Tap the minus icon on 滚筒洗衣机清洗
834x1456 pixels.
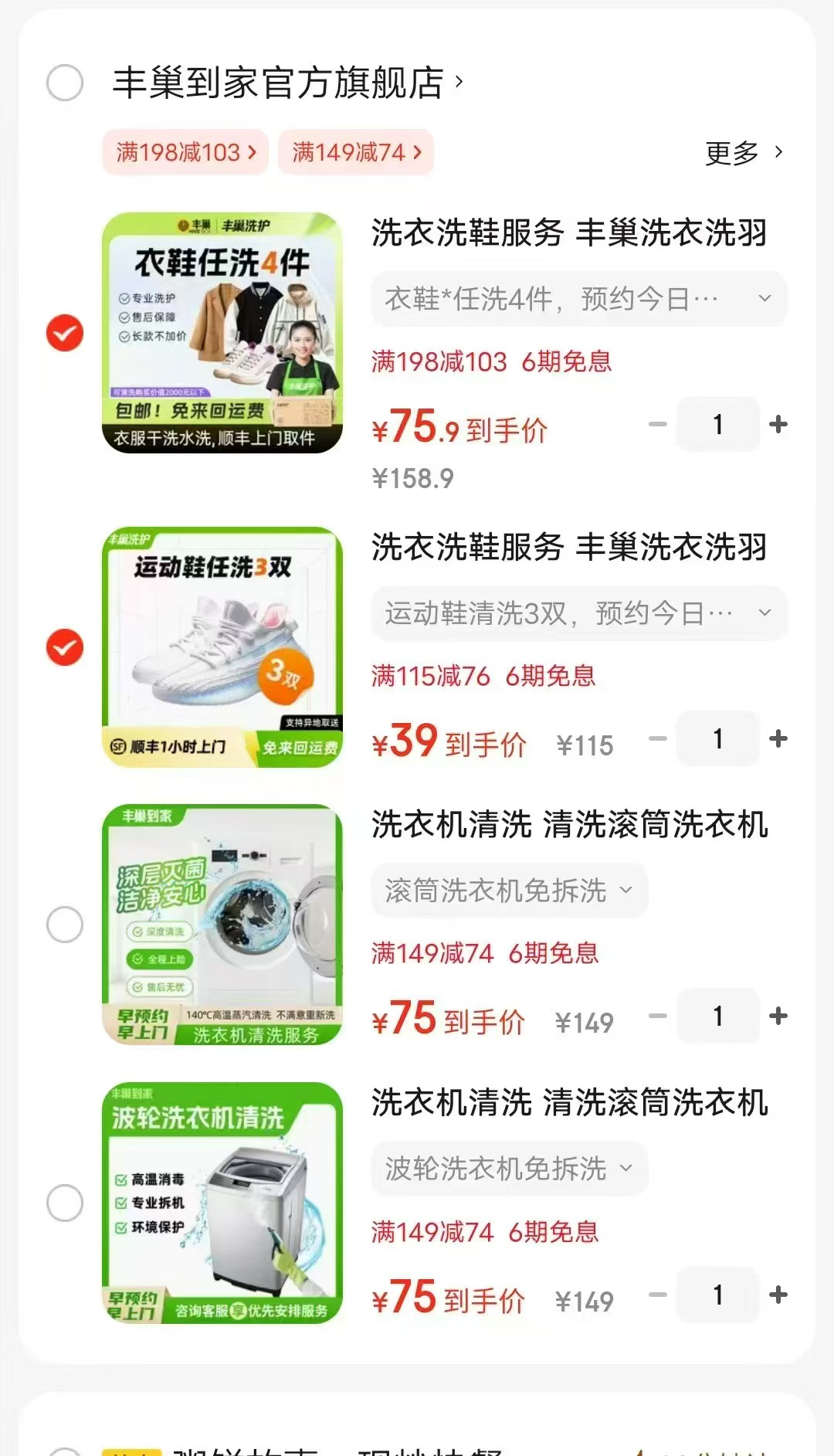[657, 1016]
